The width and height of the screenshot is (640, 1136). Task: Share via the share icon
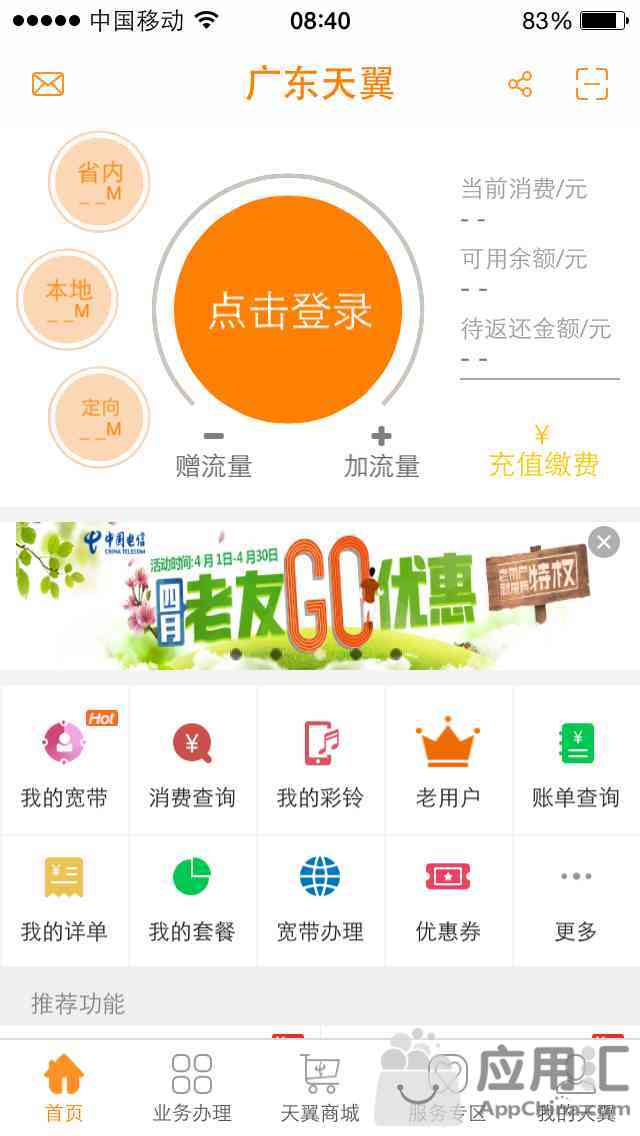coord(520,84)
